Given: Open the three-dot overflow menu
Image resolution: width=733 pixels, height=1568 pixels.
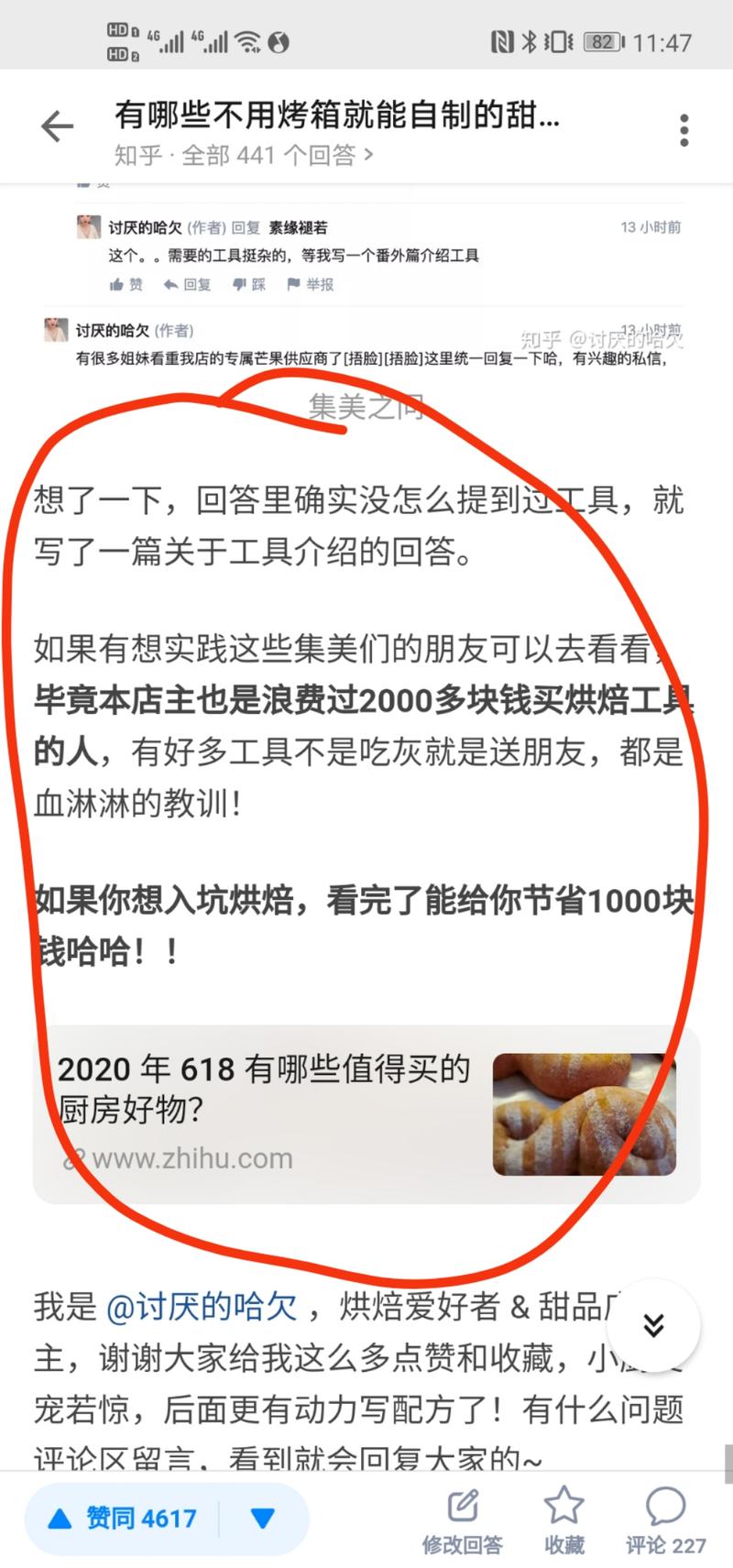Looking at the screenshot, I should pyautogui.click(x=684, y=130).
